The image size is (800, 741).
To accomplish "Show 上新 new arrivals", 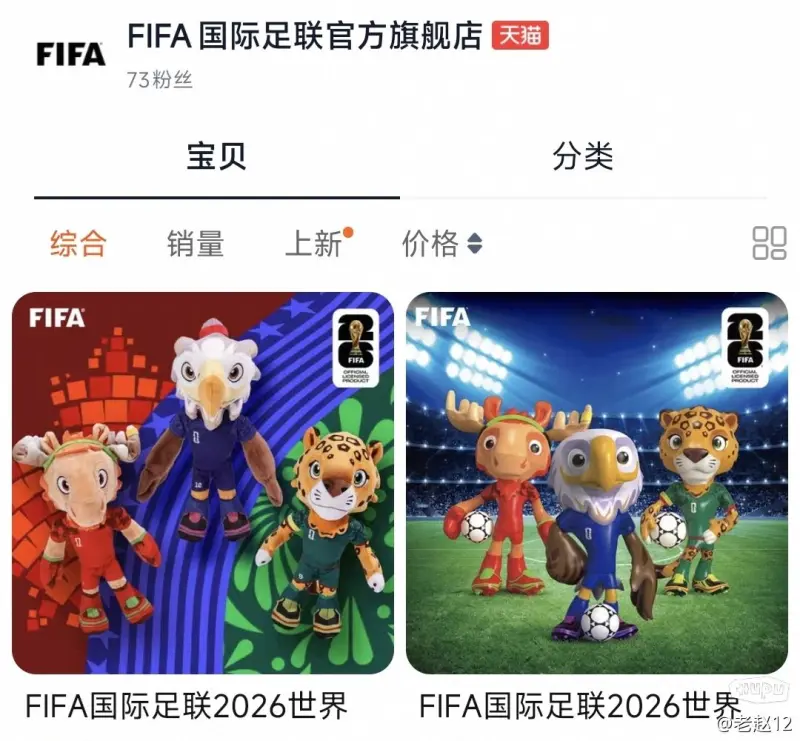I will click(x=313, y=243).
